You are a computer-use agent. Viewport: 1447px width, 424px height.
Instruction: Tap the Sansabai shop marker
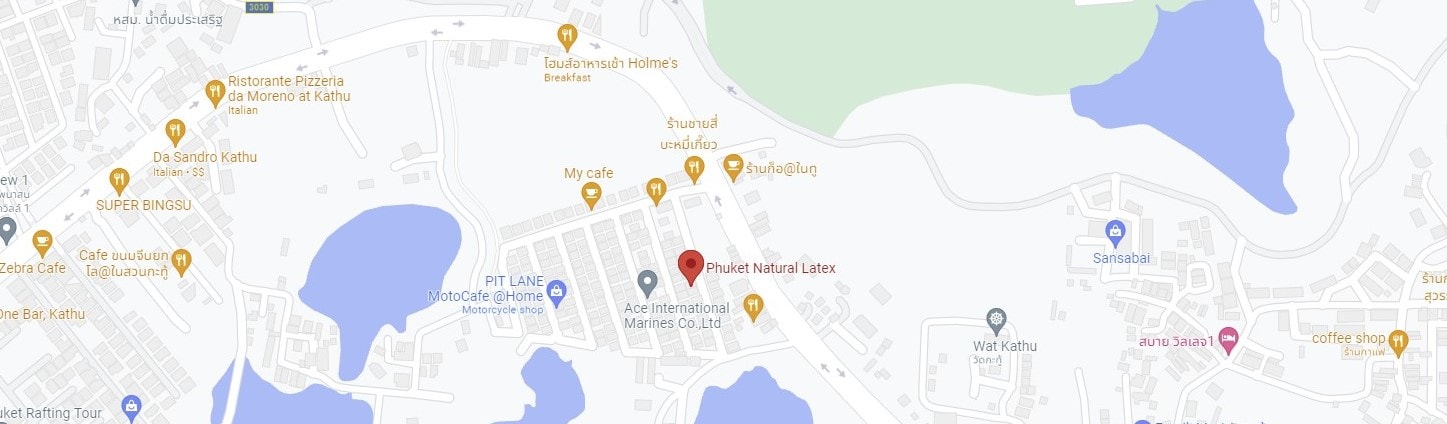1116,234
